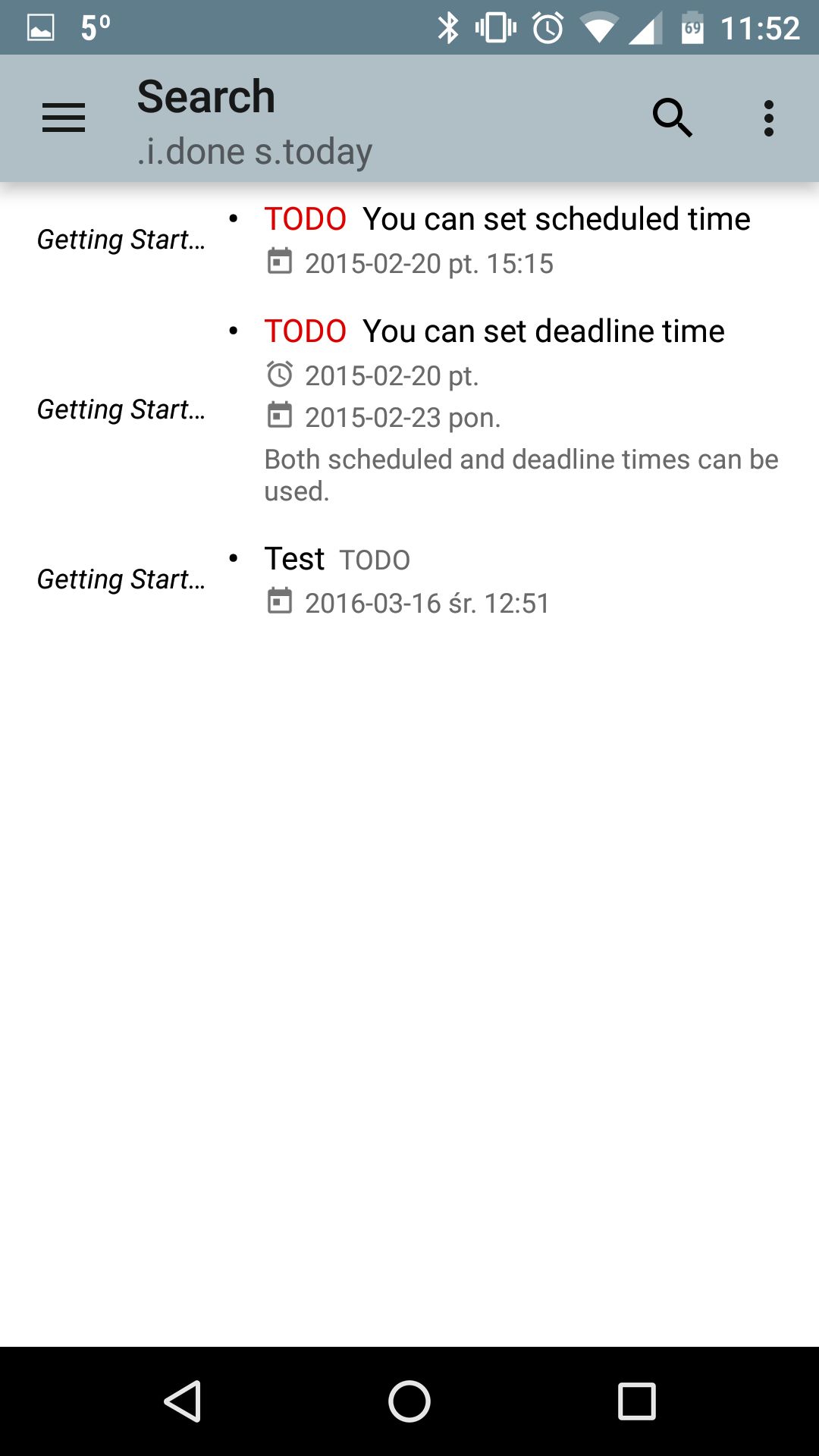Screen dimensions: 819x1456
Task: Open the three-dot overflow menu
Action: 769,118
